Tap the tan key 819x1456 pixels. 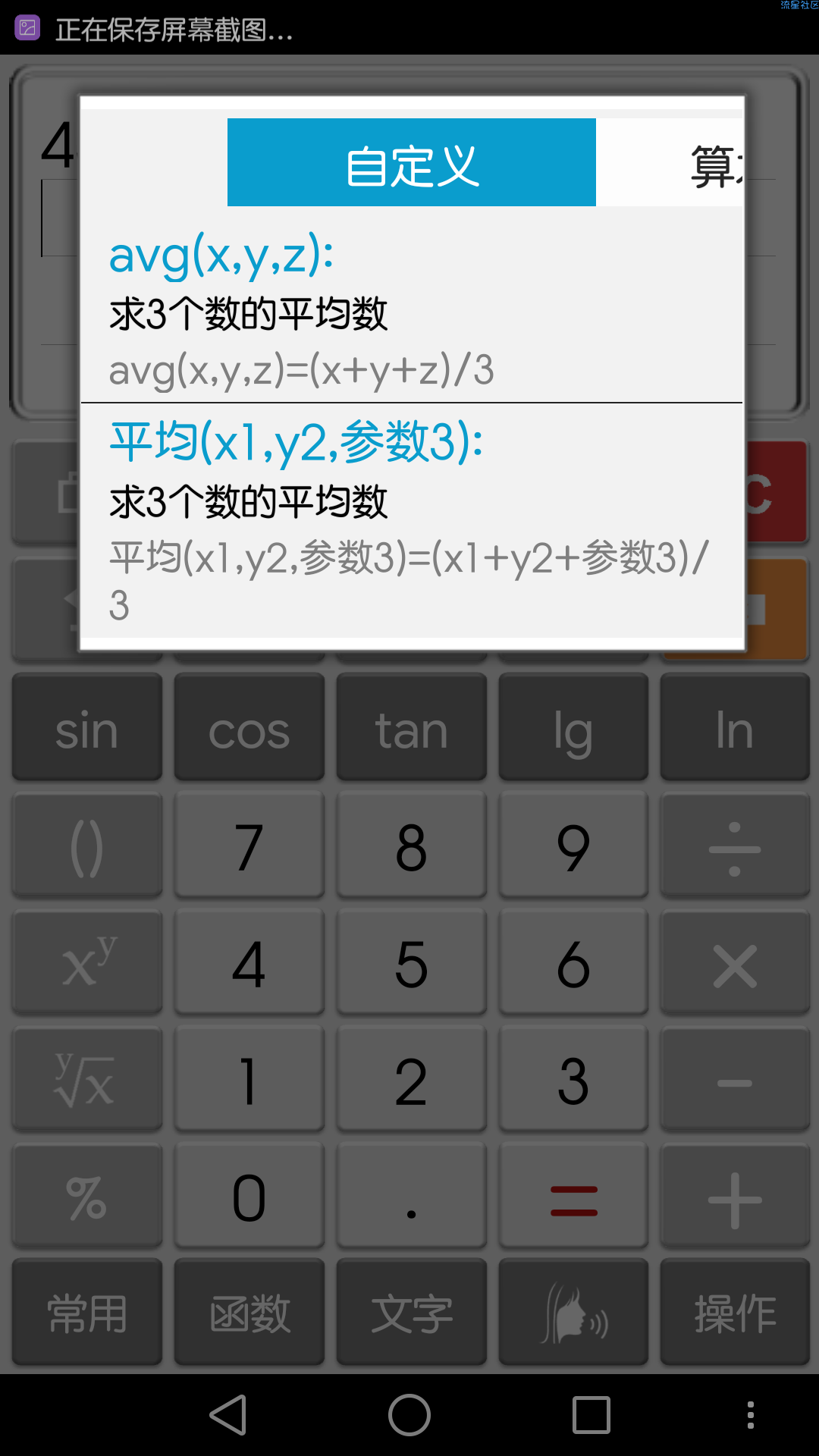411,729
